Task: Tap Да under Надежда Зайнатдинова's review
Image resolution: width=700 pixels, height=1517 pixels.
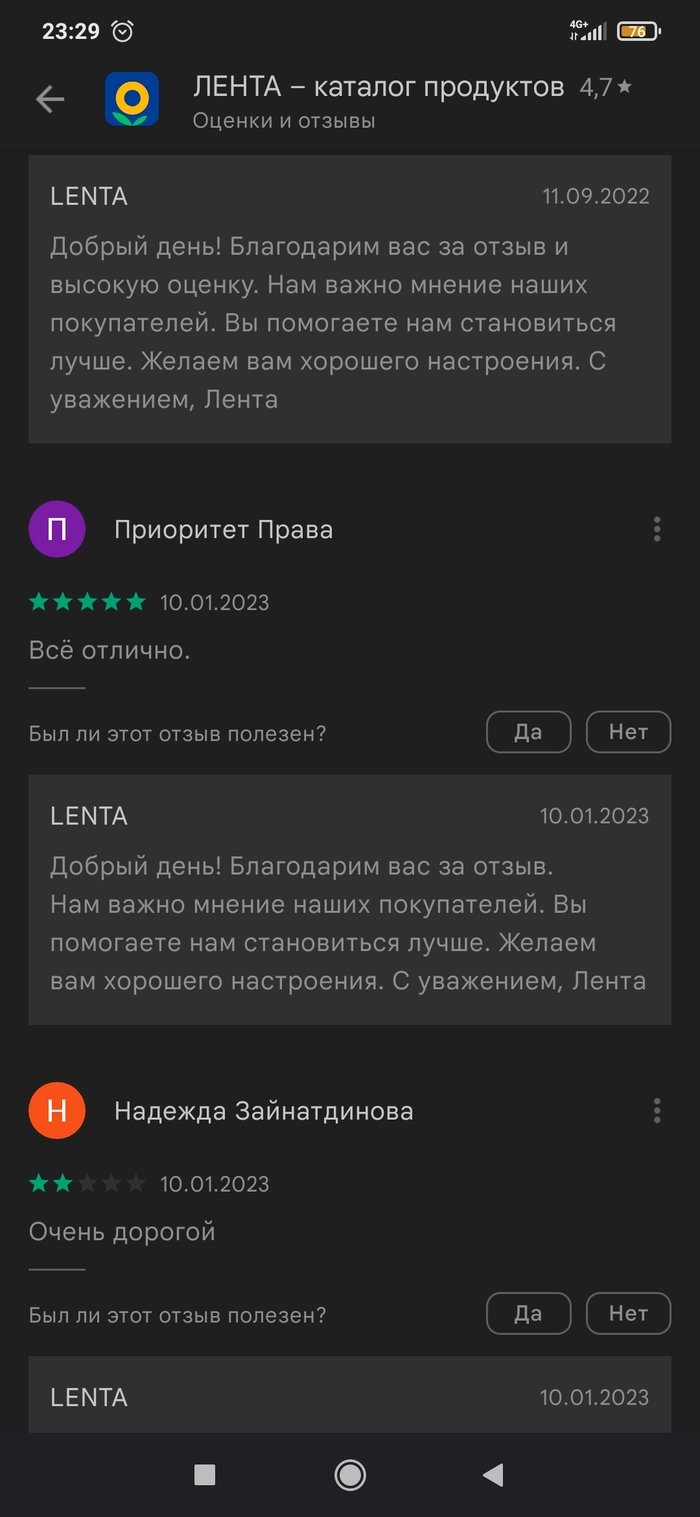Action: point(528,1313)
